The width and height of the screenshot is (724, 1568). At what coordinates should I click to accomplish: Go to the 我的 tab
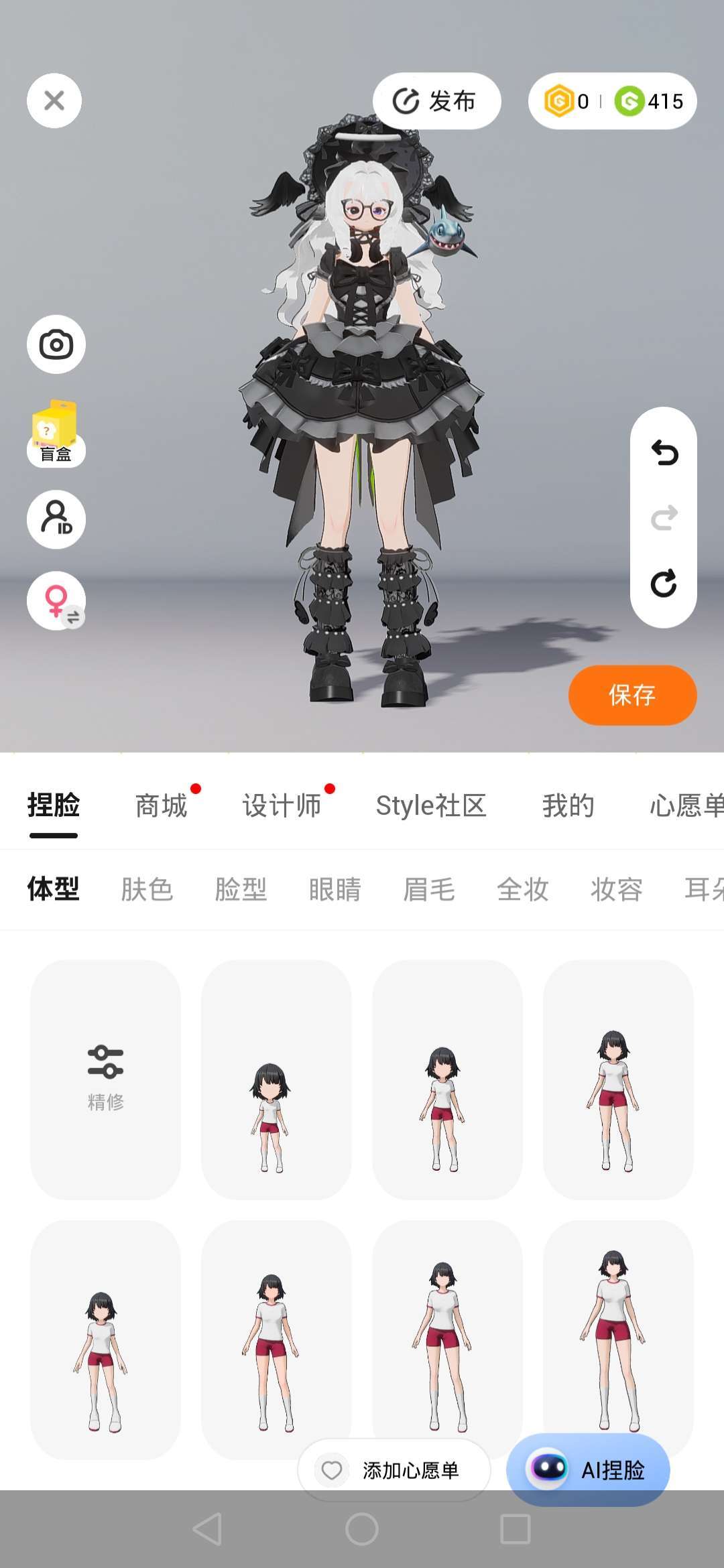click(568, 805)
